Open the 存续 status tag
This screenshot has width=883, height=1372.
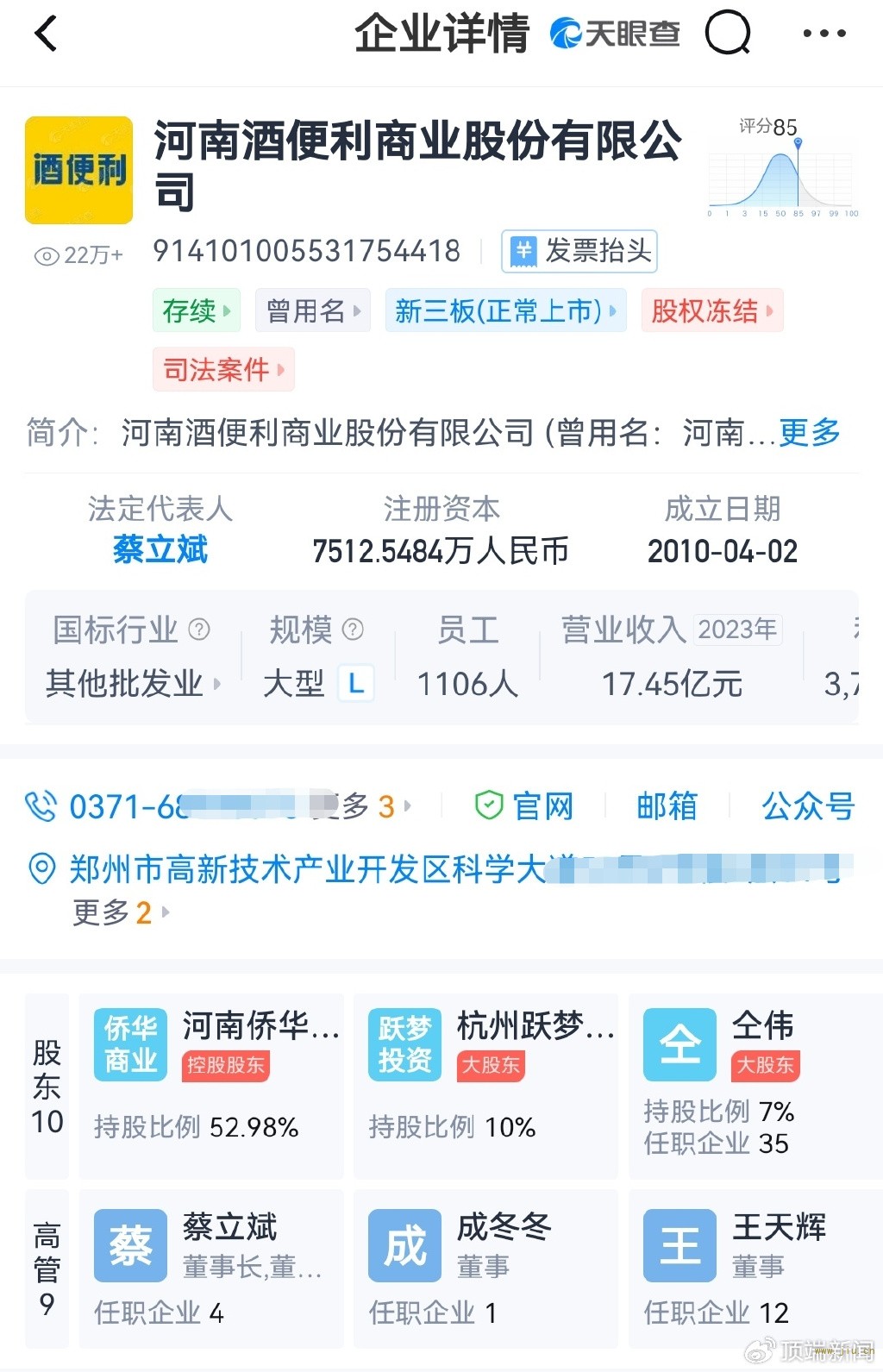coord(197,310)
